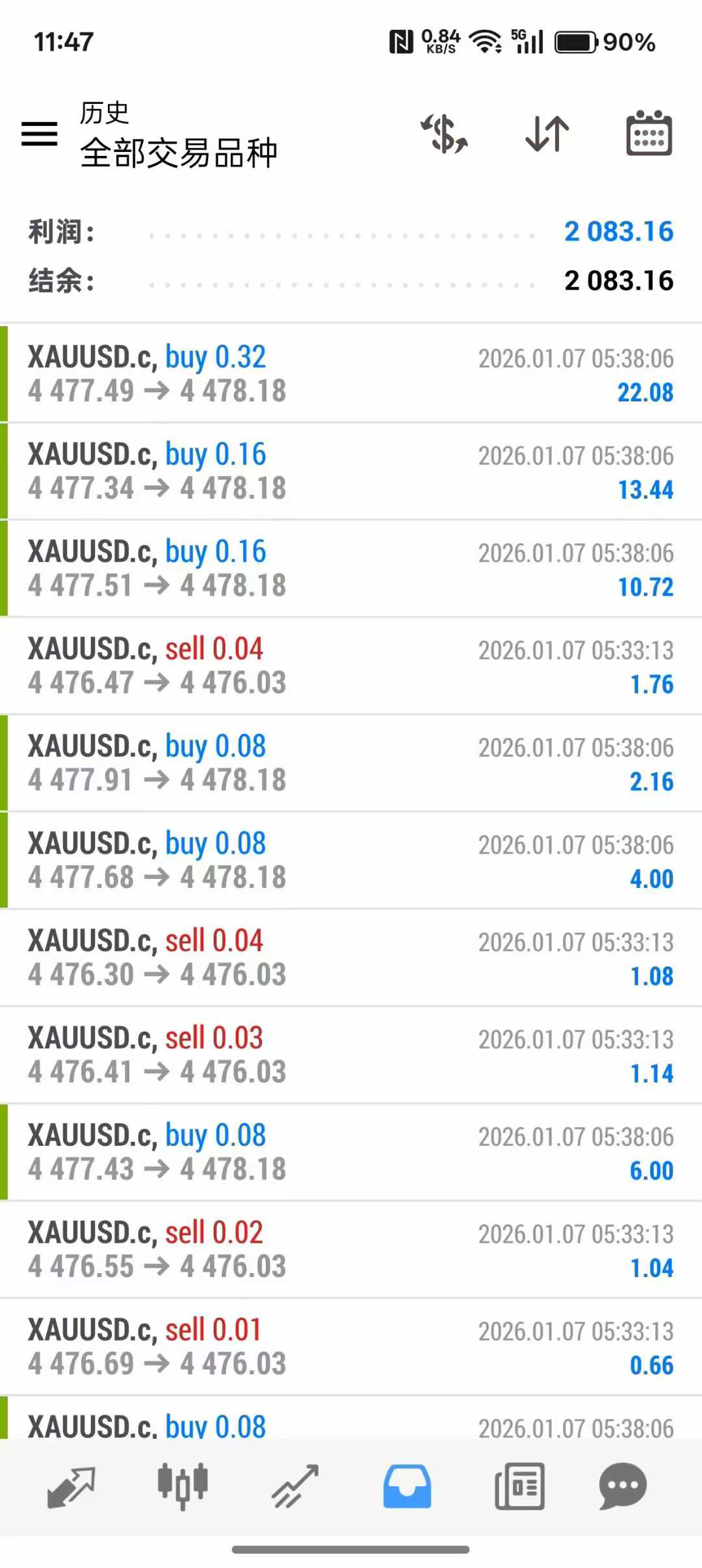Show the buy 0.08 trade at 4 477.43

tap(351, 1152)
